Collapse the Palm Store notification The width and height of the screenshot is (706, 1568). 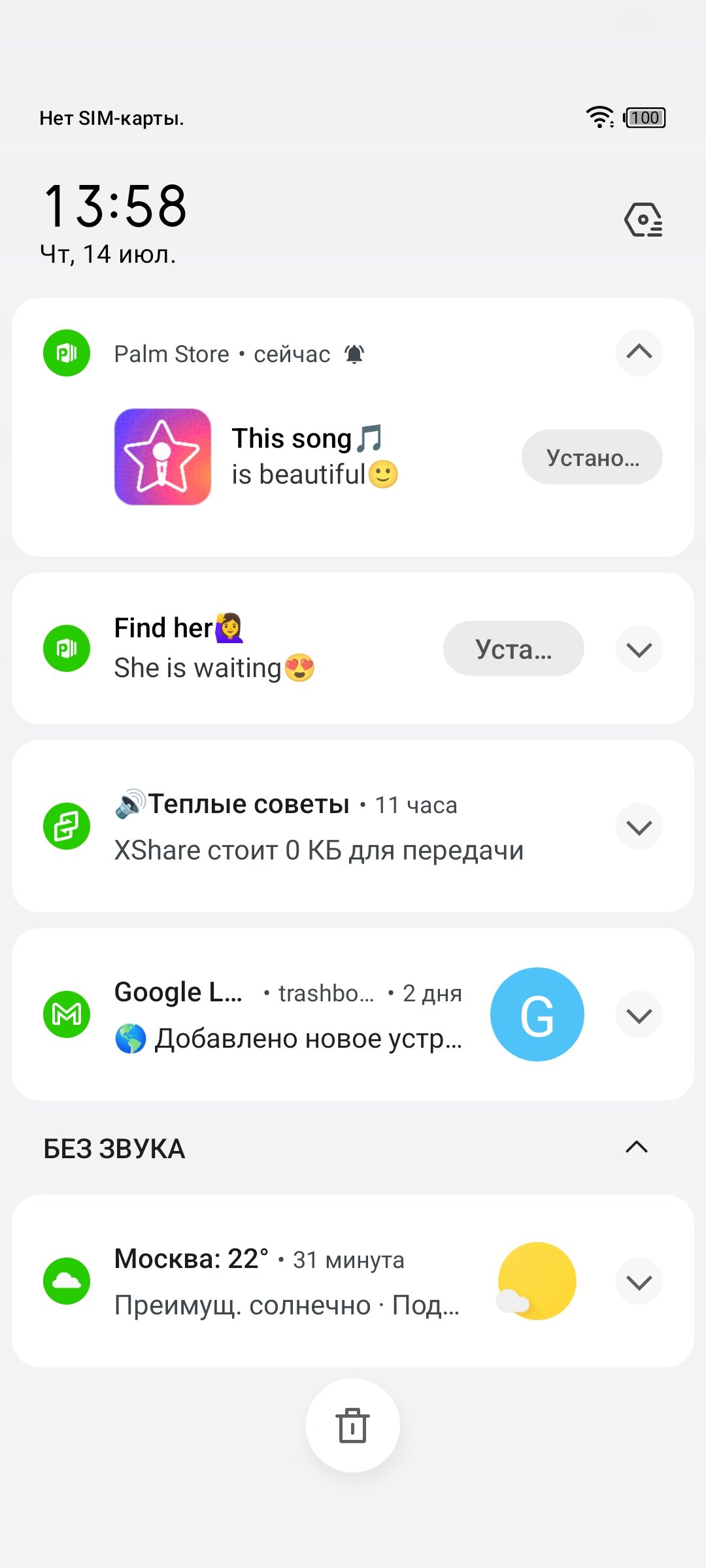(x=639, y=352)
